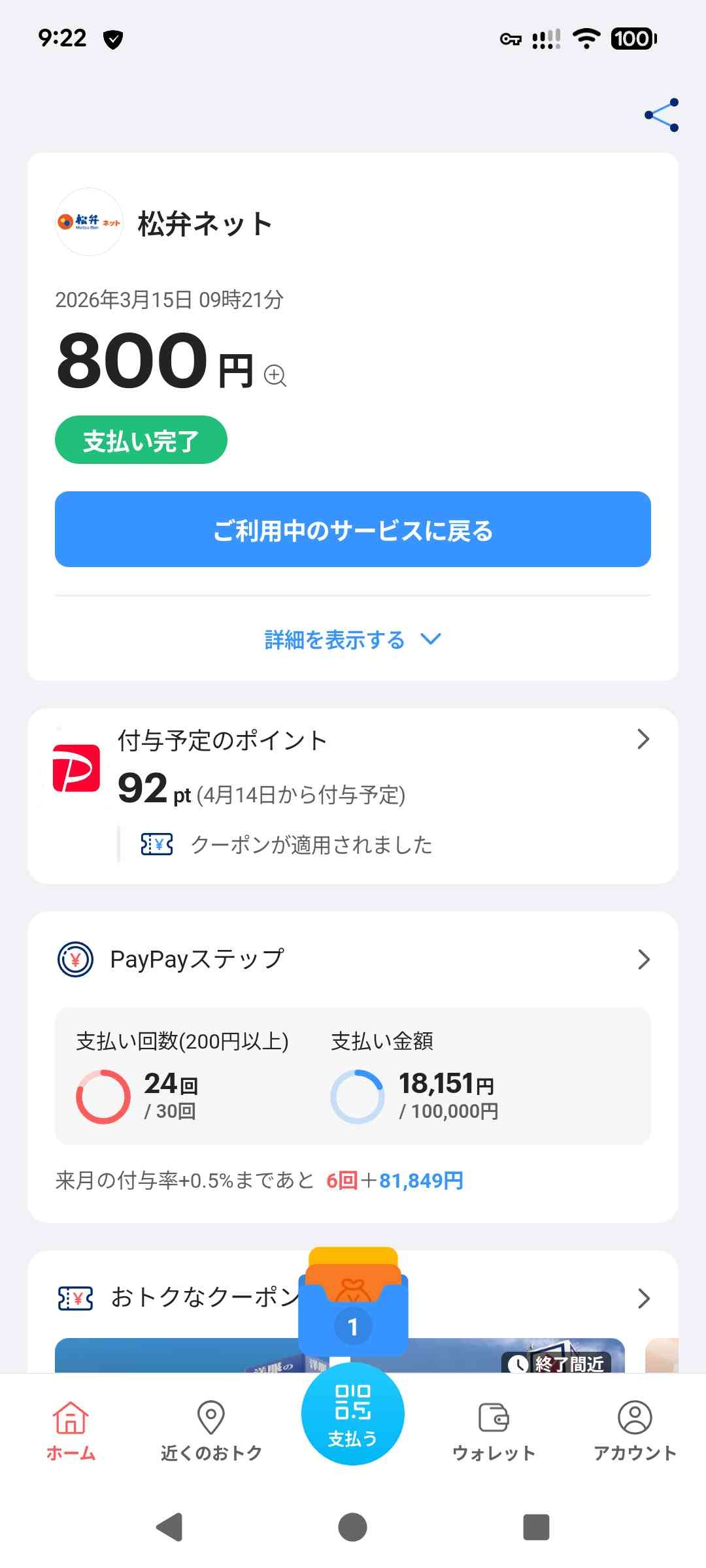Go back with system back button
706x1568 pixels.
(x=170, y=1527)
